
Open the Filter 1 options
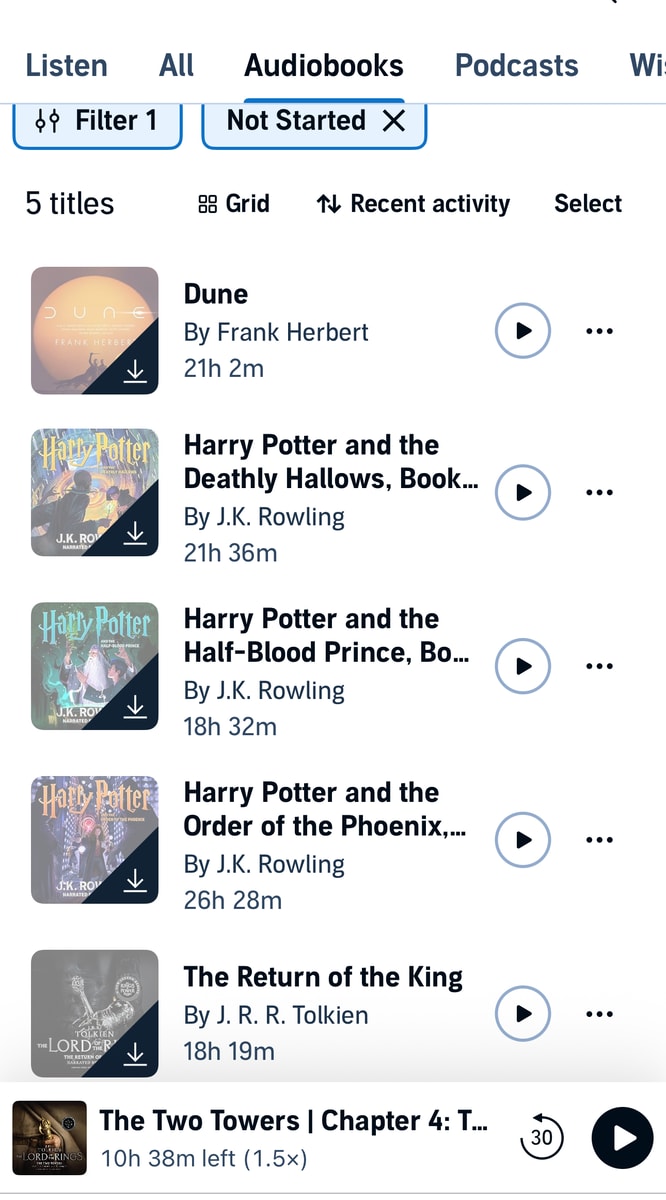[97, 121]
